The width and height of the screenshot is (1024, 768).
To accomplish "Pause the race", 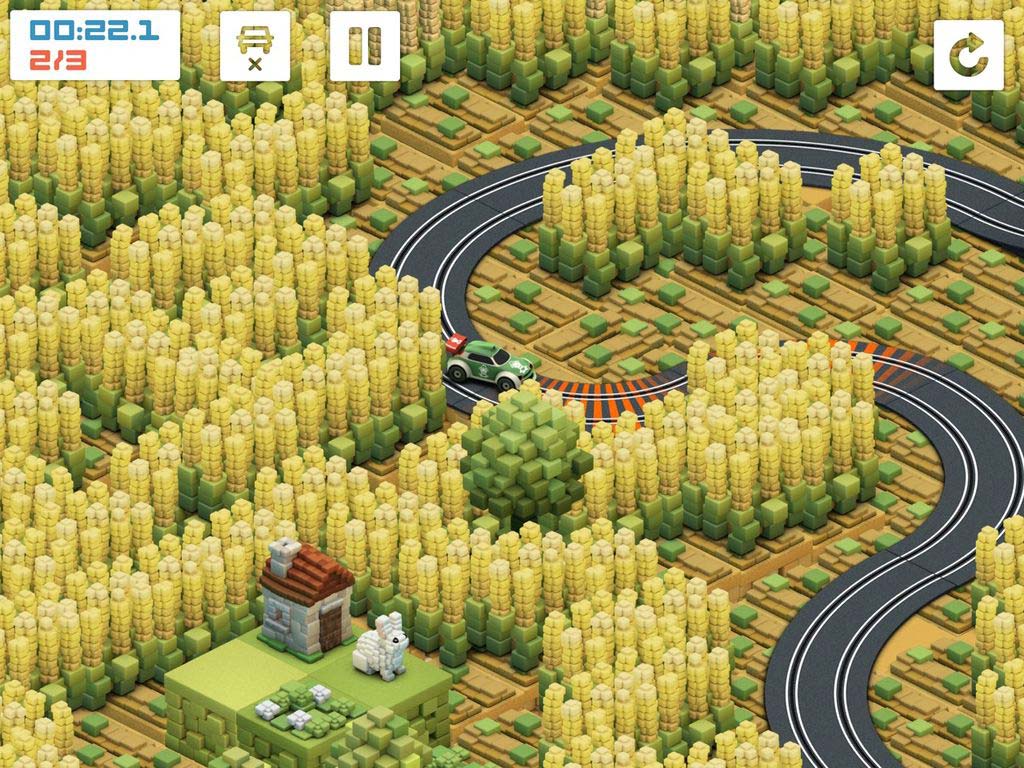I will (x=365, y=46).
